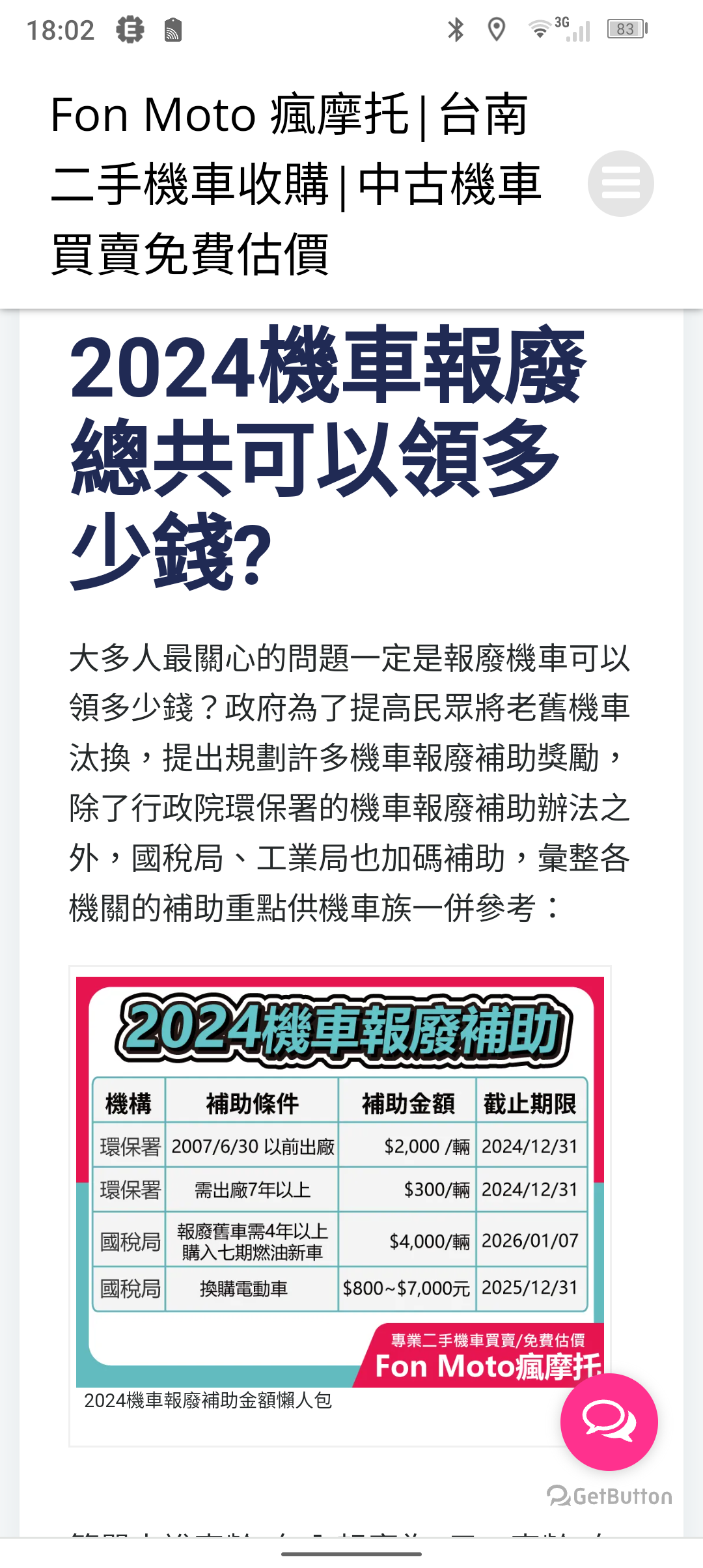Enlarge the 2024機車報廢補助 infographic image
The image size is (703, 1568).
click(x=340, y=1181)
